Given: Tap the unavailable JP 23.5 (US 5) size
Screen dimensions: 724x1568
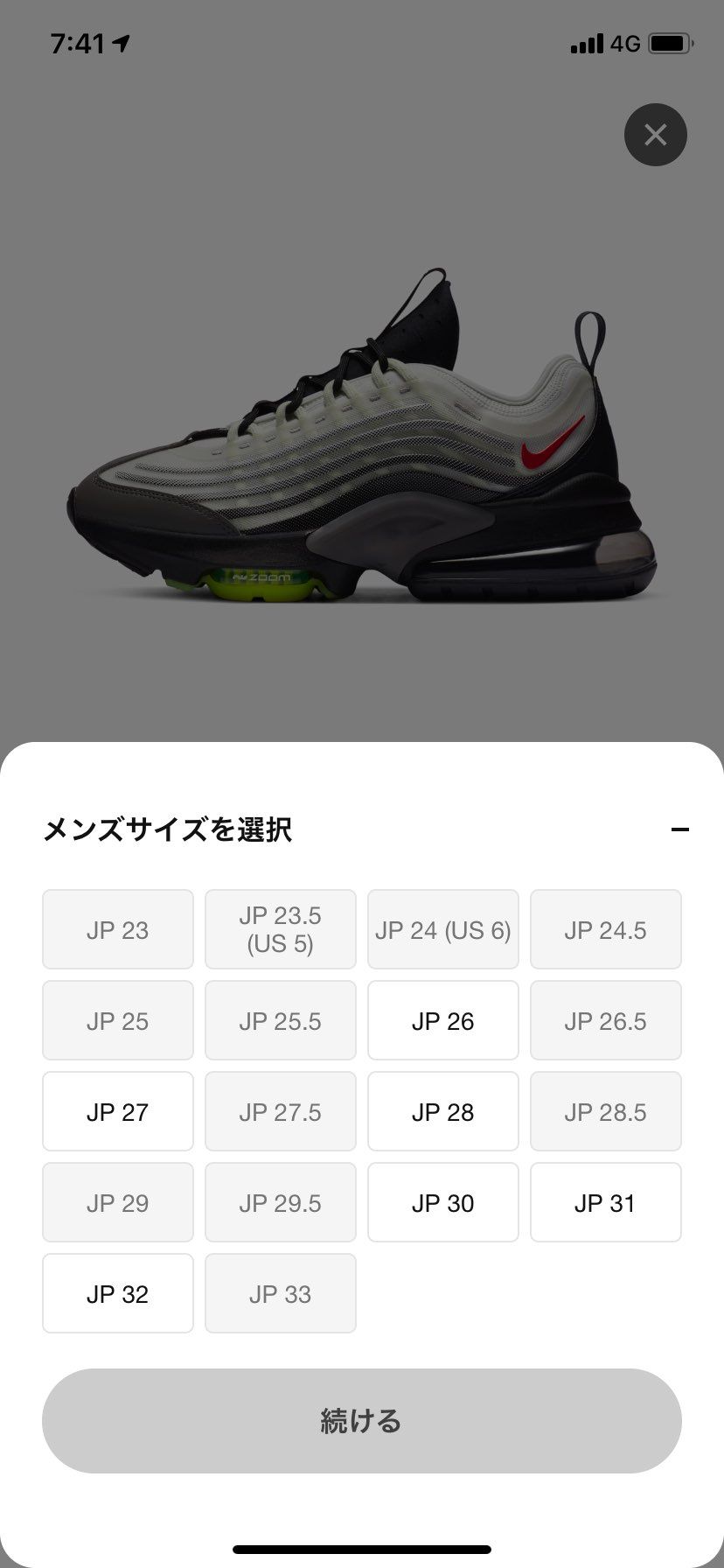Looking at the screenshot, I should 280,929.
